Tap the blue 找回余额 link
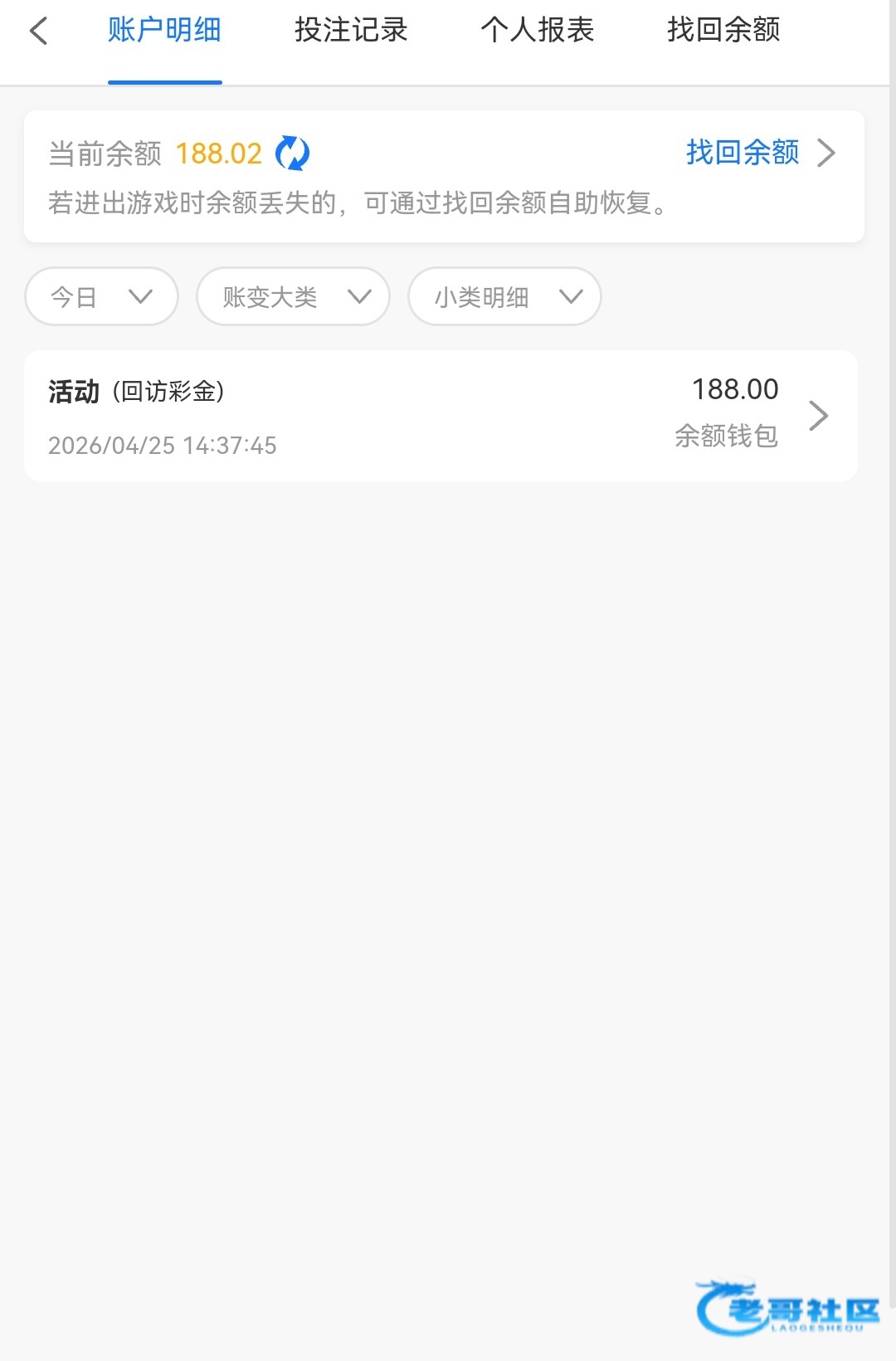The width and height of the screenshot is (896, 1361). (743, 153)
